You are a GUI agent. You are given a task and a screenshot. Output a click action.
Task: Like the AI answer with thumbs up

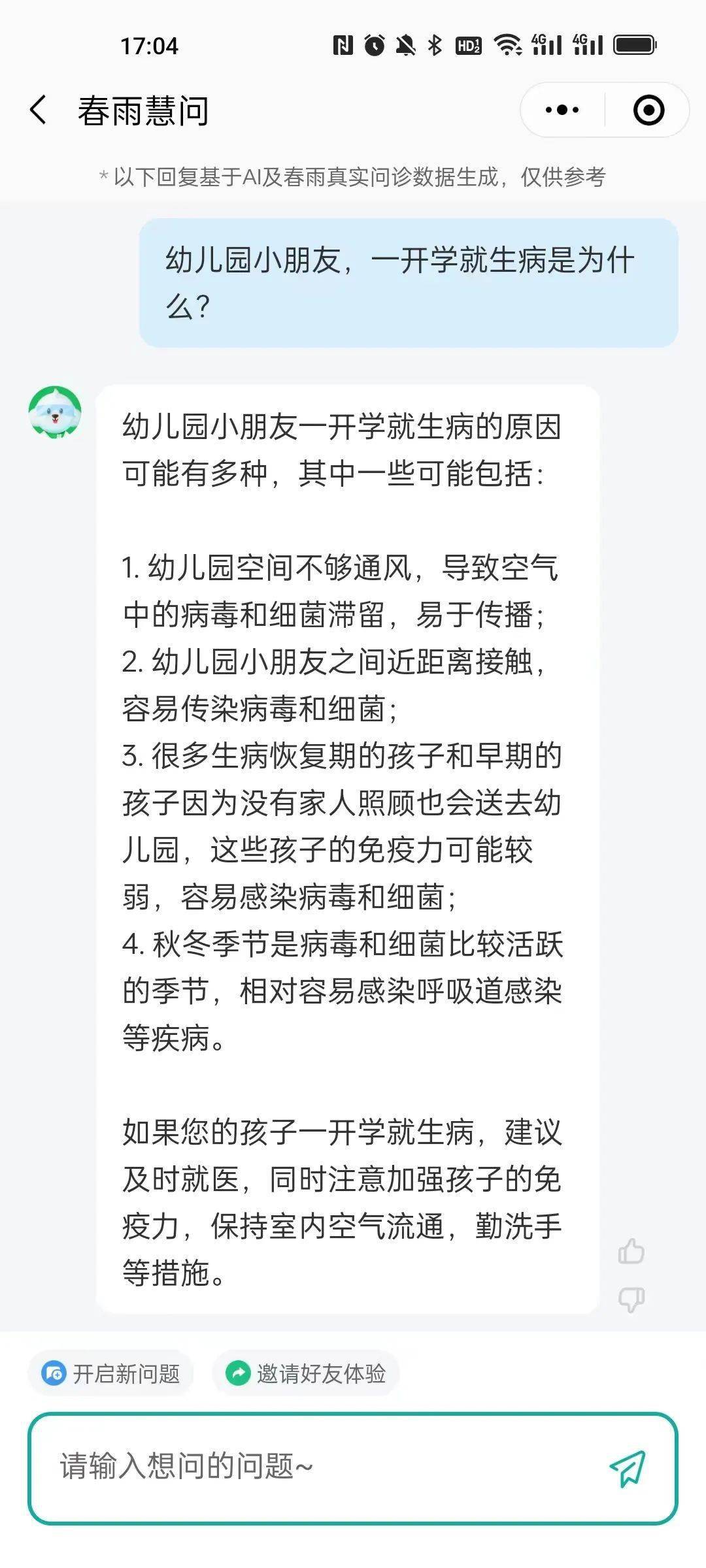(631, 1251)
